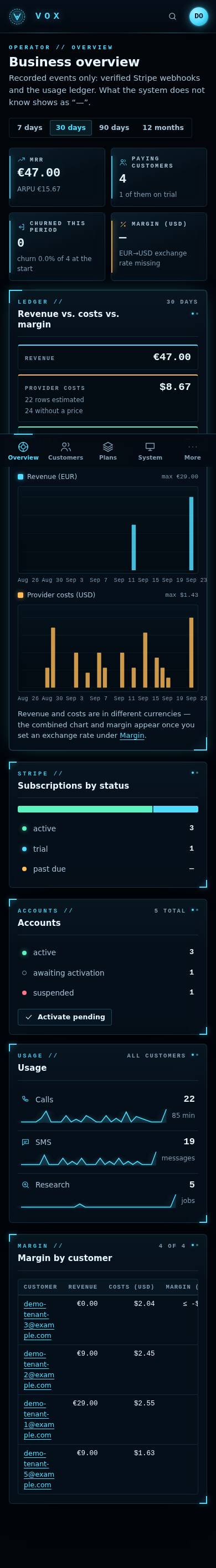Screen dimensions: 216x1568
Task: Open the DO profile avatar
Action: (x=198, y=17)
